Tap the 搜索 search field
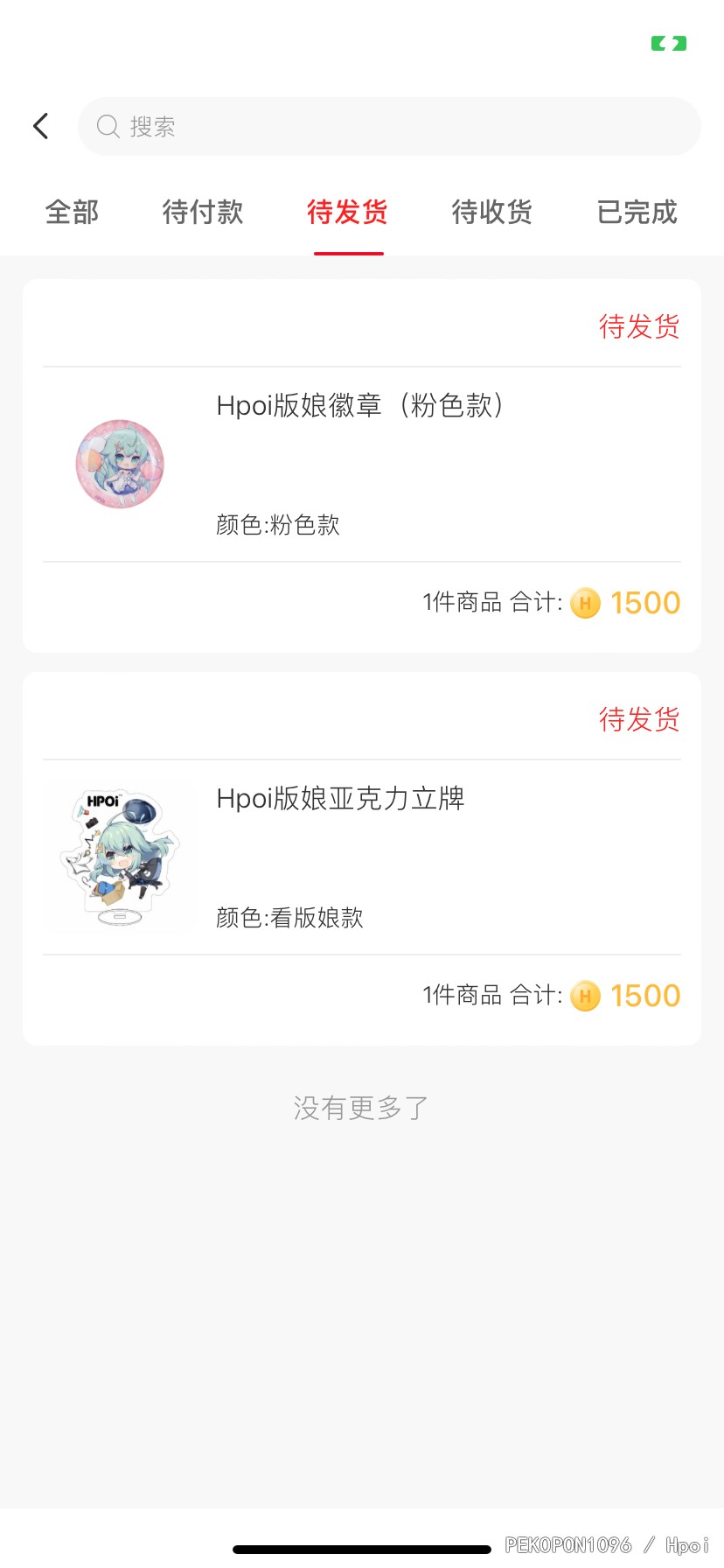The width and height of the screenshot is (724, 1568). (x=389, y=127)
